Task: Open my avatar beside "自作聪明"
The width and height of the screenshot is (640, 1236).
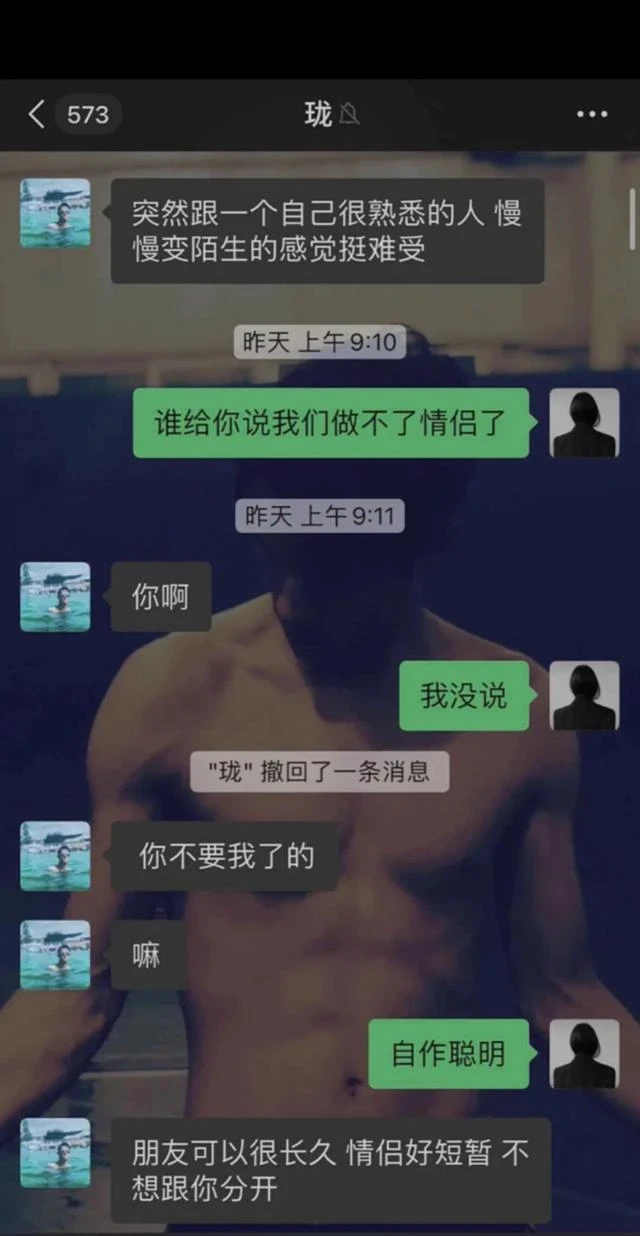Action: tap(584, 1054)
